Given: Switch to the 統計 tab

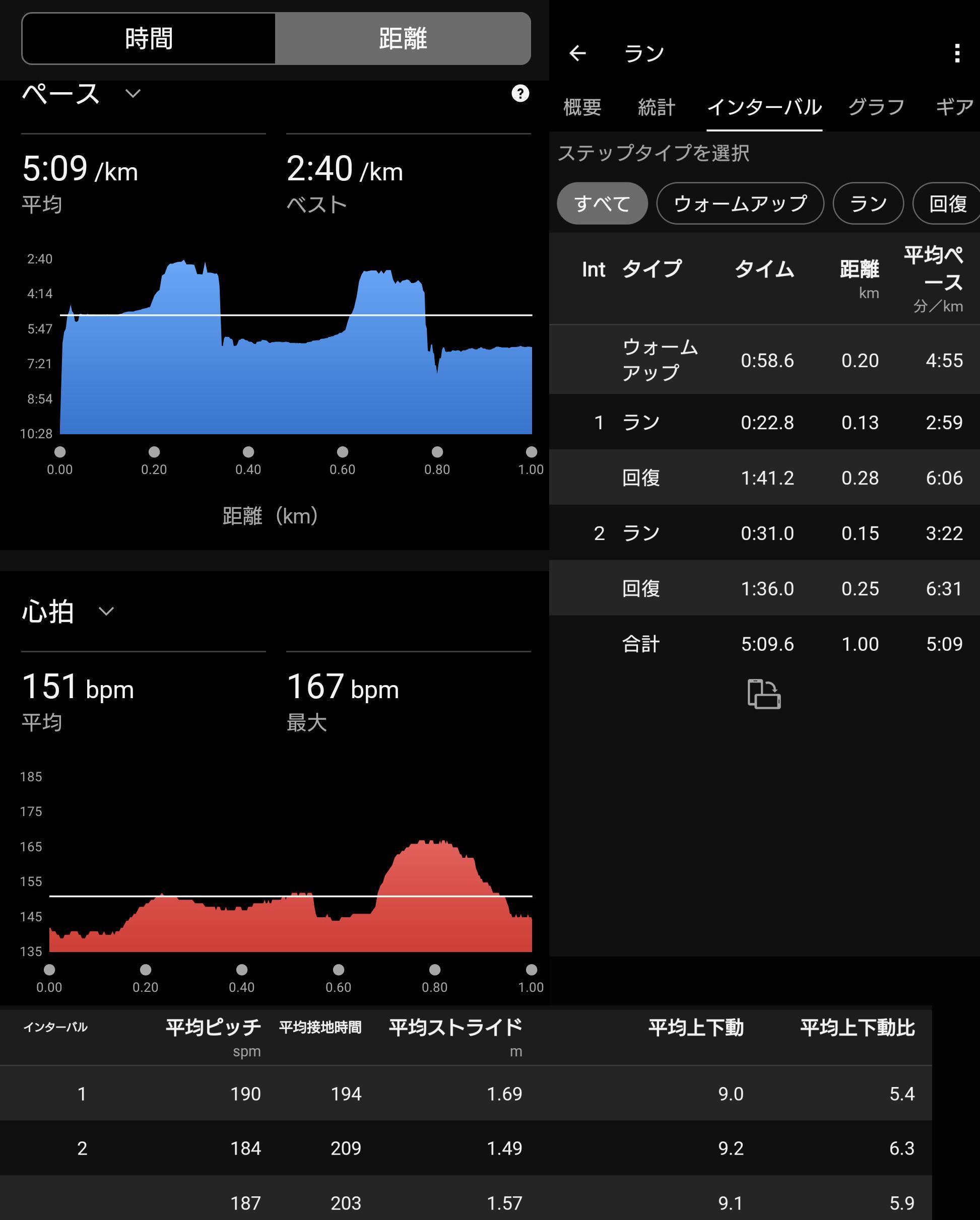Looking at the screenshot, I should tap(656, 107).
